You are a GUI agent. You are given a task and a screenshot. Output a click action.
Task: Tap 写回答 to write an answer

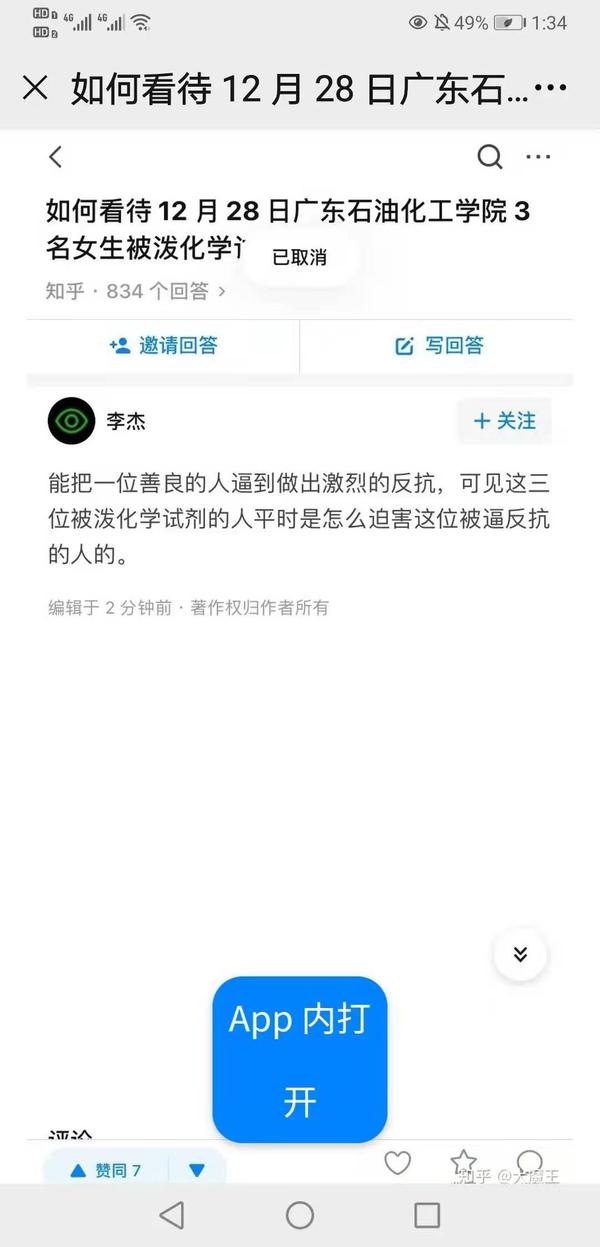[440, 346]
